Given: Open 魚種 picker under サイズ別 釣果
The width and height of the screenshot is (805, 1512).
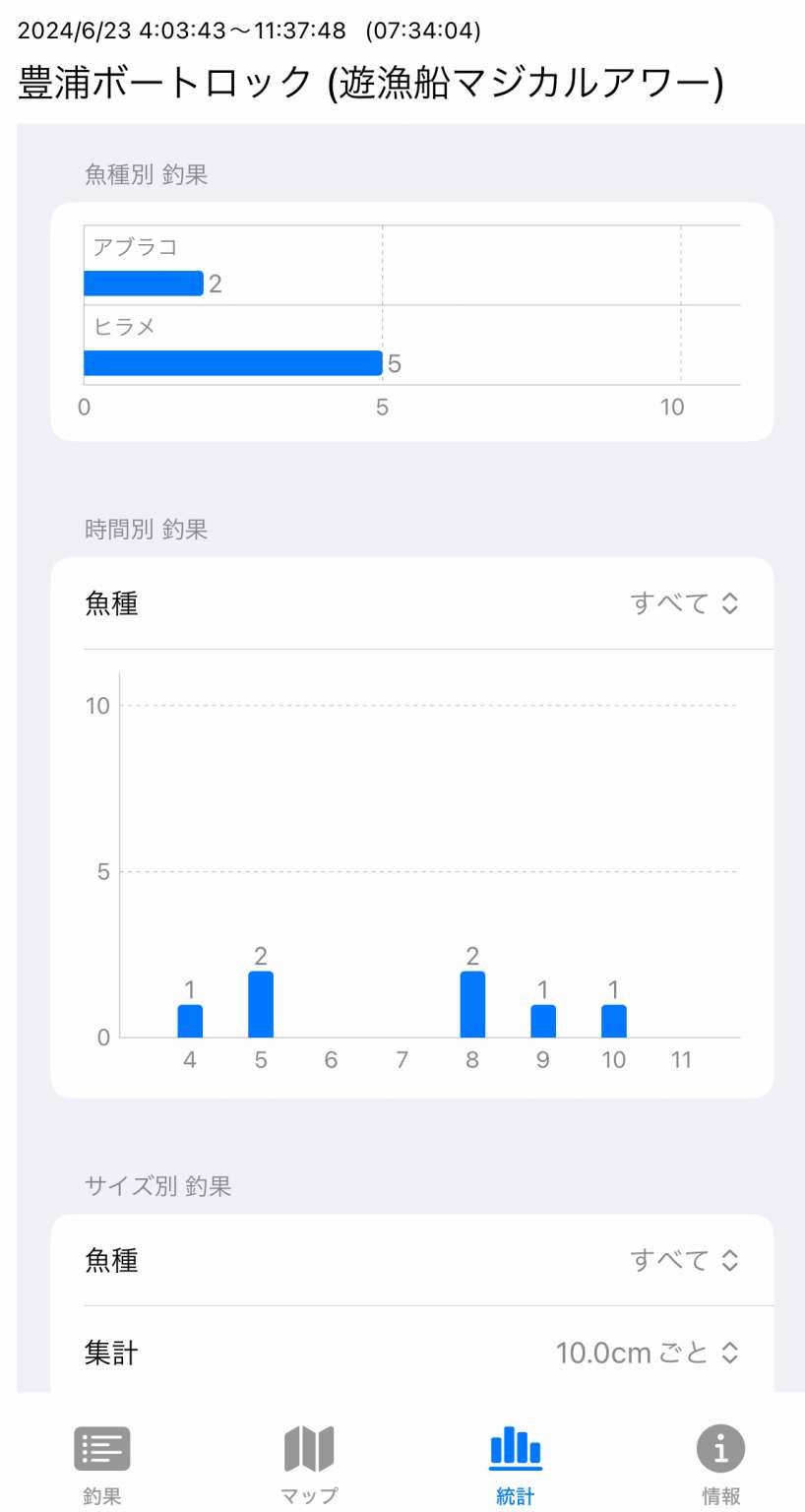Looking at the screenshot, I should 411,1260.
